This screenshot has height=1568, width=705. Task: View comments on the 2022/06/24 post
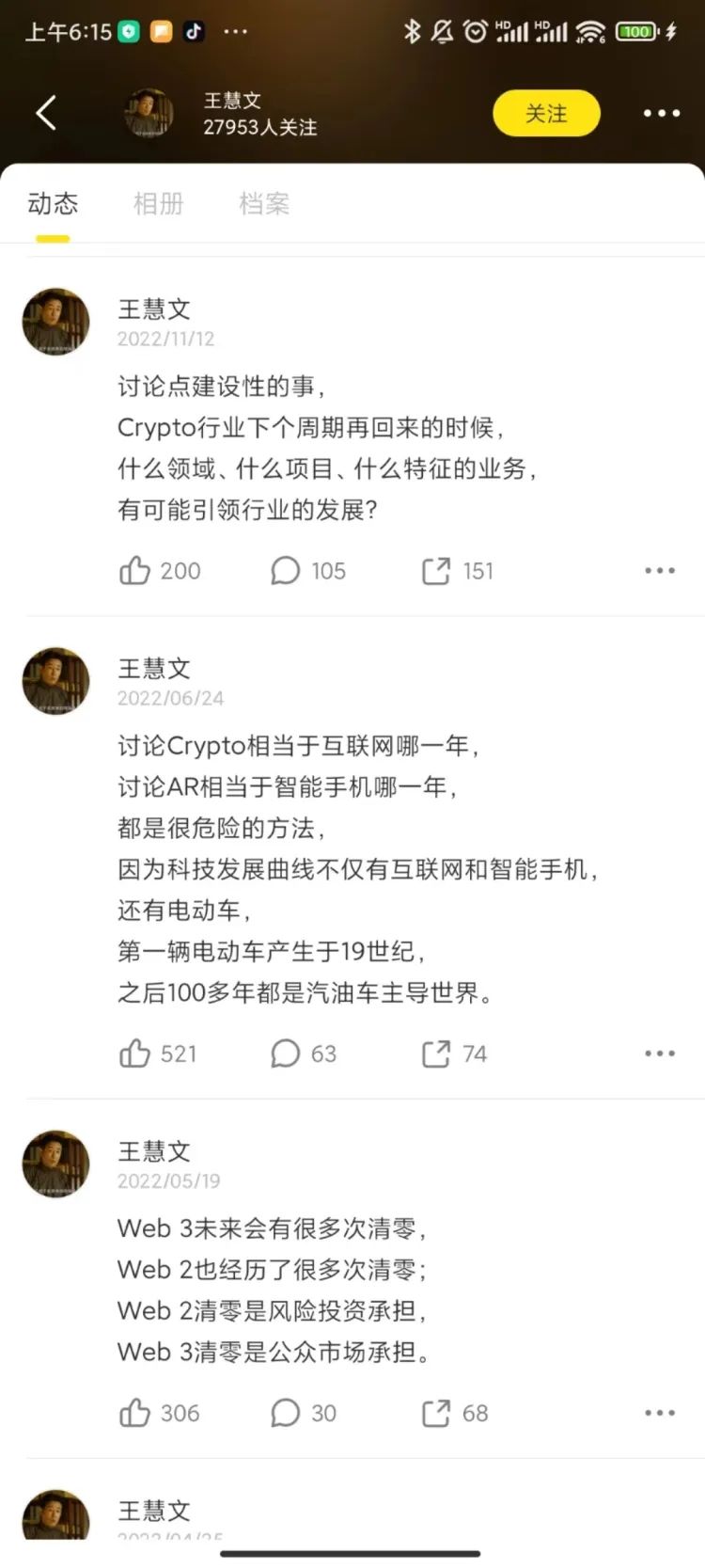285,1053
